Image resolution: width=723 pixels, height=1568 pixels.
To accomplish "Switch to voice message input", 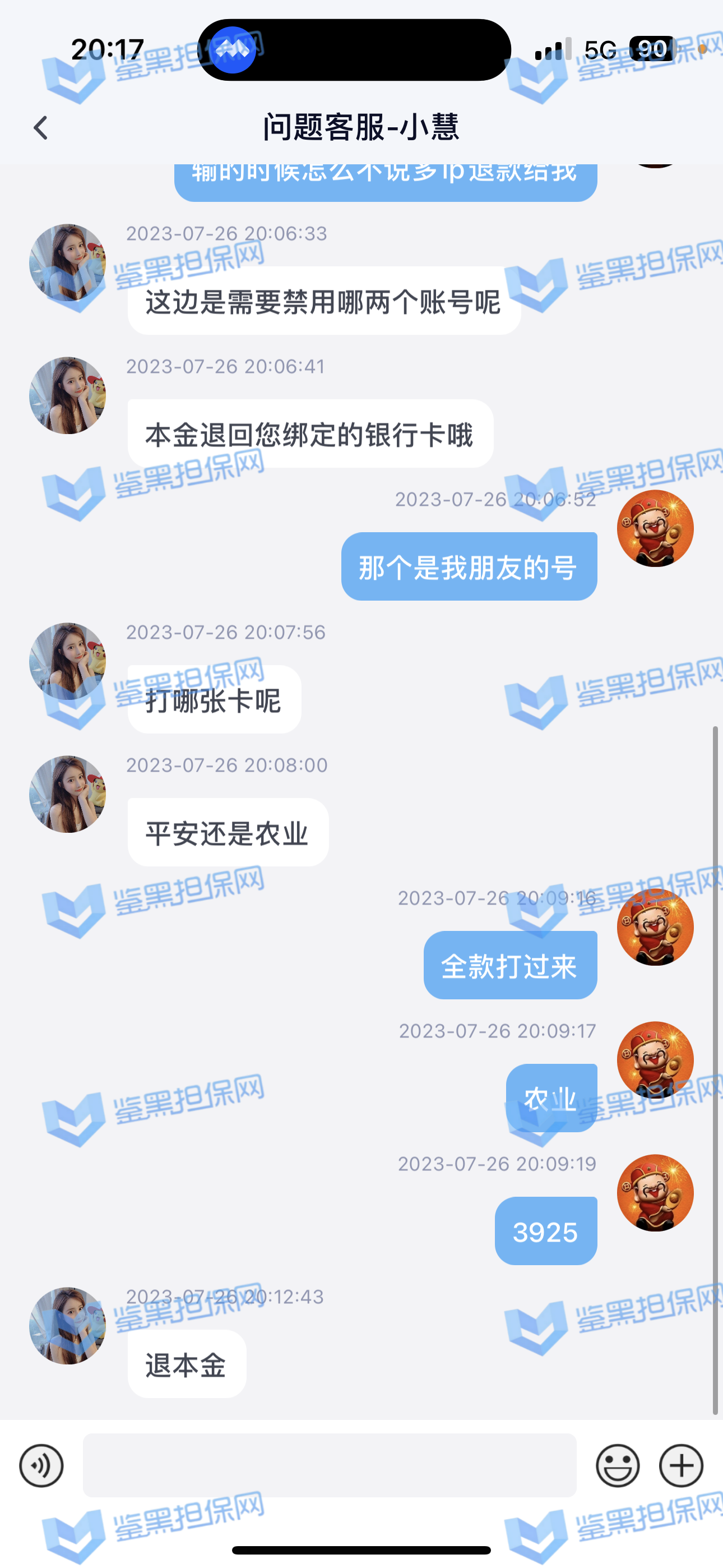I will [x=41, y=1466].
